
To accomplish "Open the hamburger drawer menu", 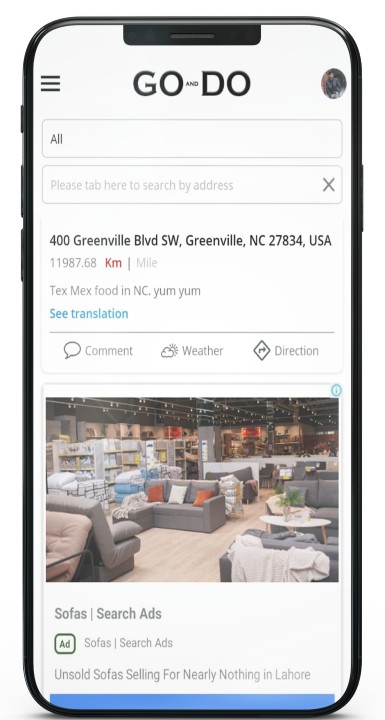I will [x=51, y=84].
